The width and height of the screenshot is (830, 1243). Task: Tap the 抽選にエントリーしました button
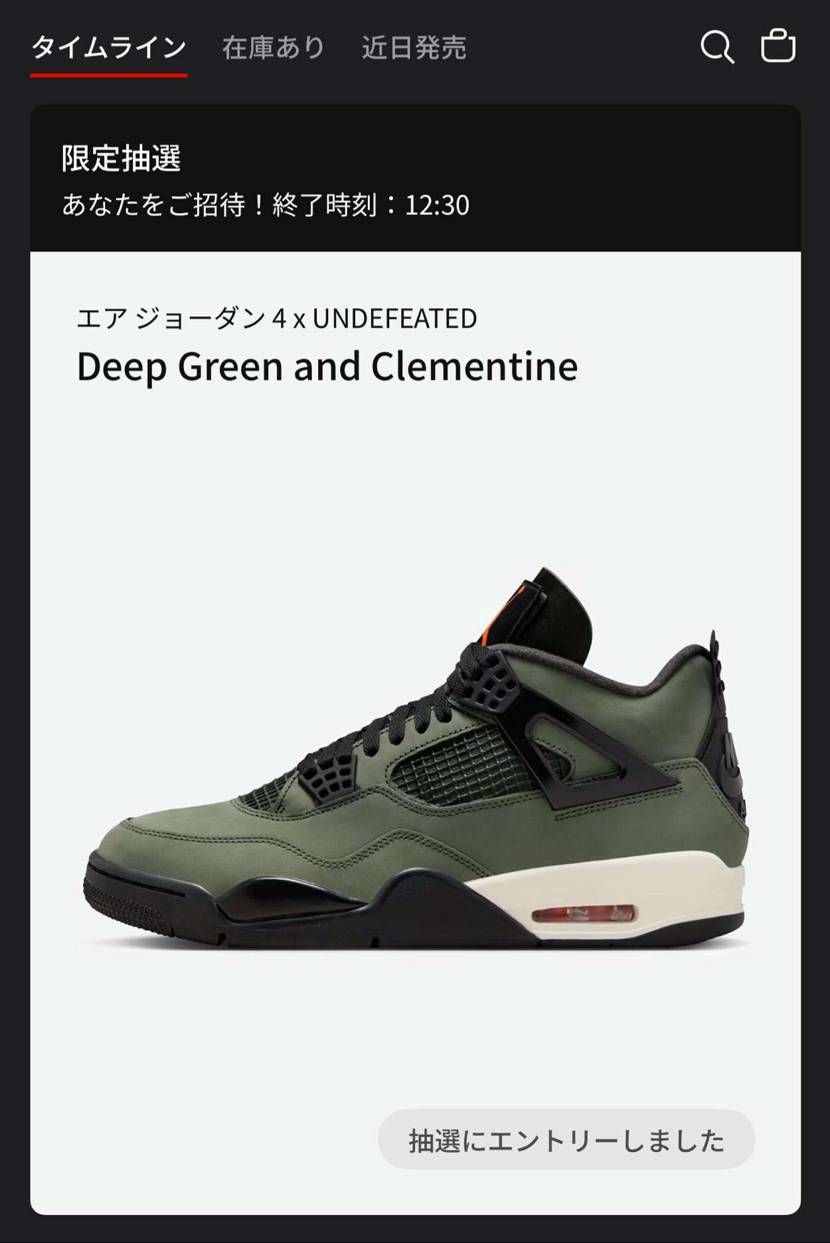point(566,1139)
